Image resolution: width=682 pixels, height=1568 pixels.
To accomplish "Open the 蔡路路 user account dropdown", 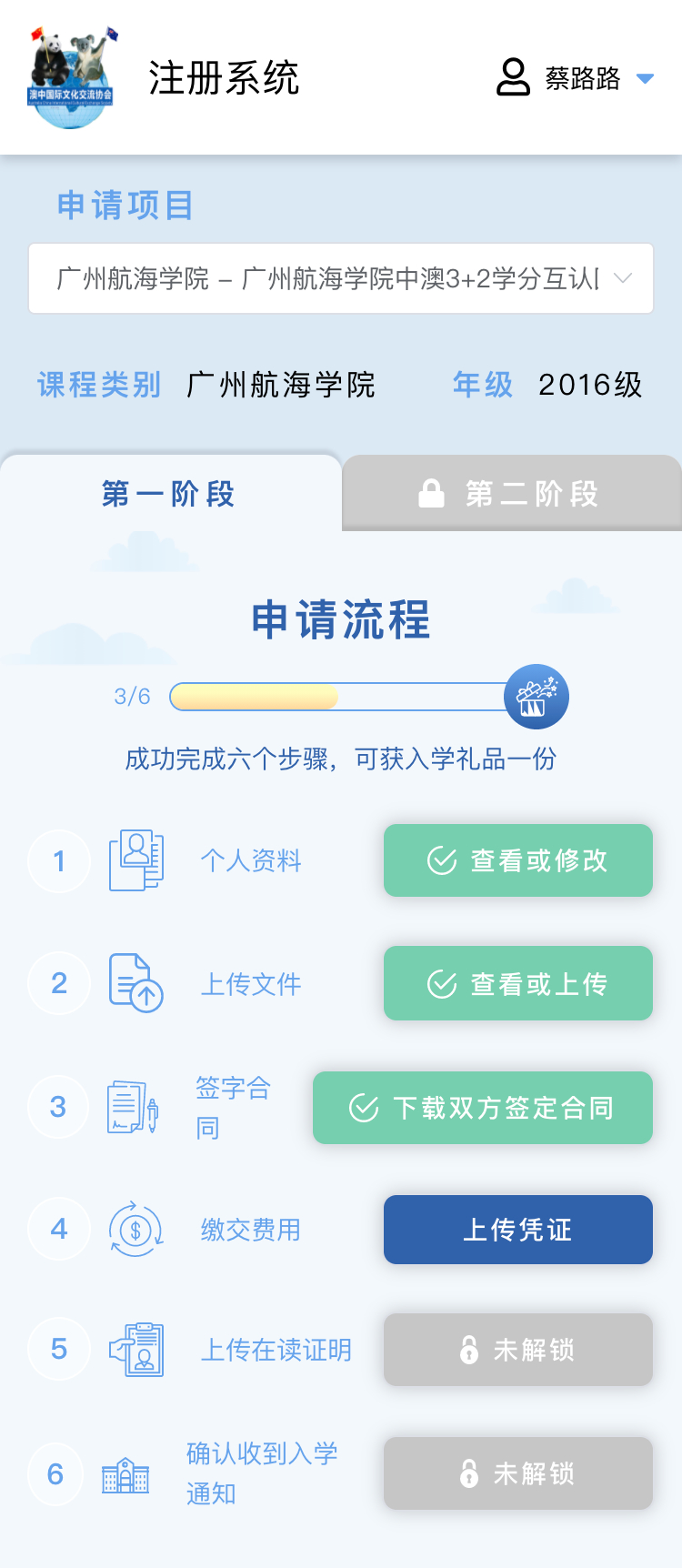I will click(575, 78).
